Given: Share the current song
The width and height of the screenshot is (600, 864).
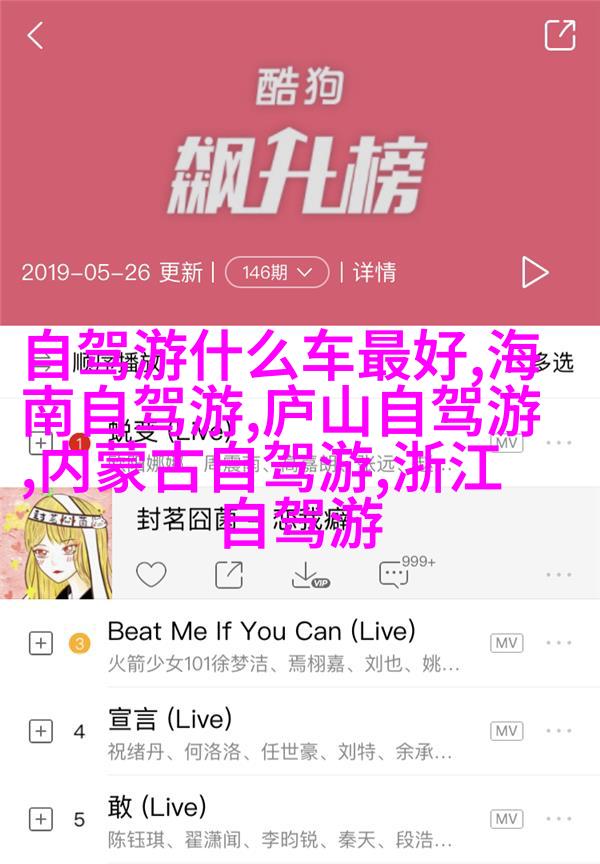Looking at the screenshot, I should coord(229,574).
